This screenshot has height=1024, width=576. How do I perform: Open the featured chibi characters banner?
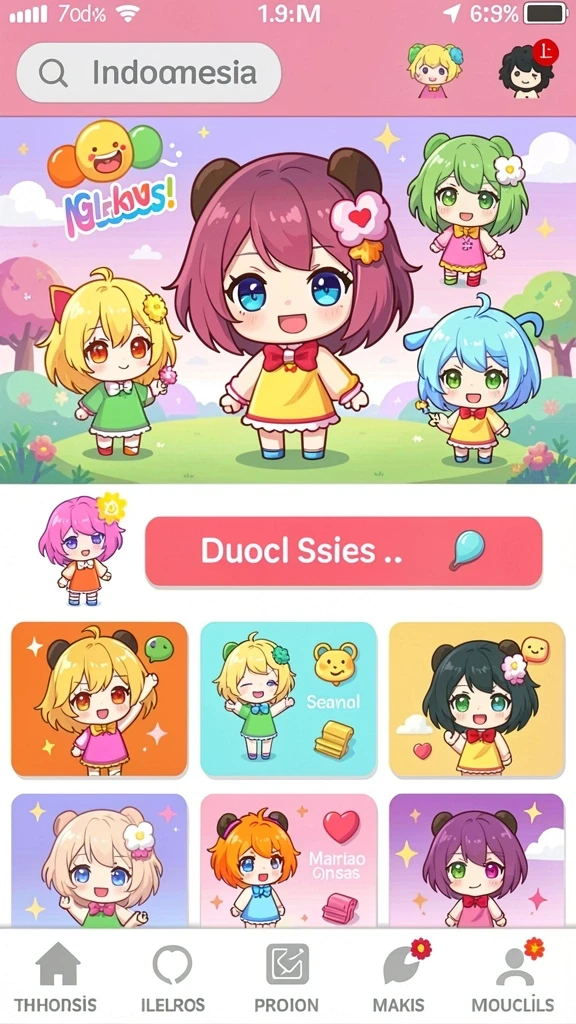click(x=288, y=300)
